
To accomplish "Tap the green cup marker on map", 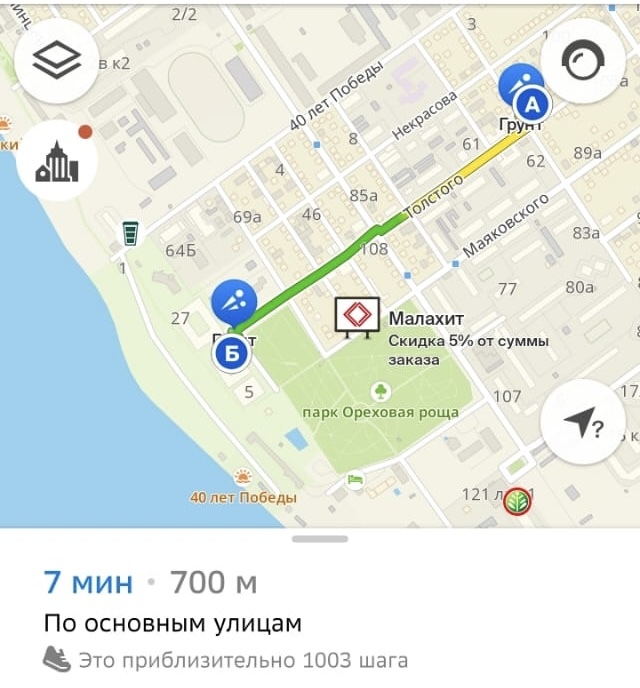I will (130, 234).
